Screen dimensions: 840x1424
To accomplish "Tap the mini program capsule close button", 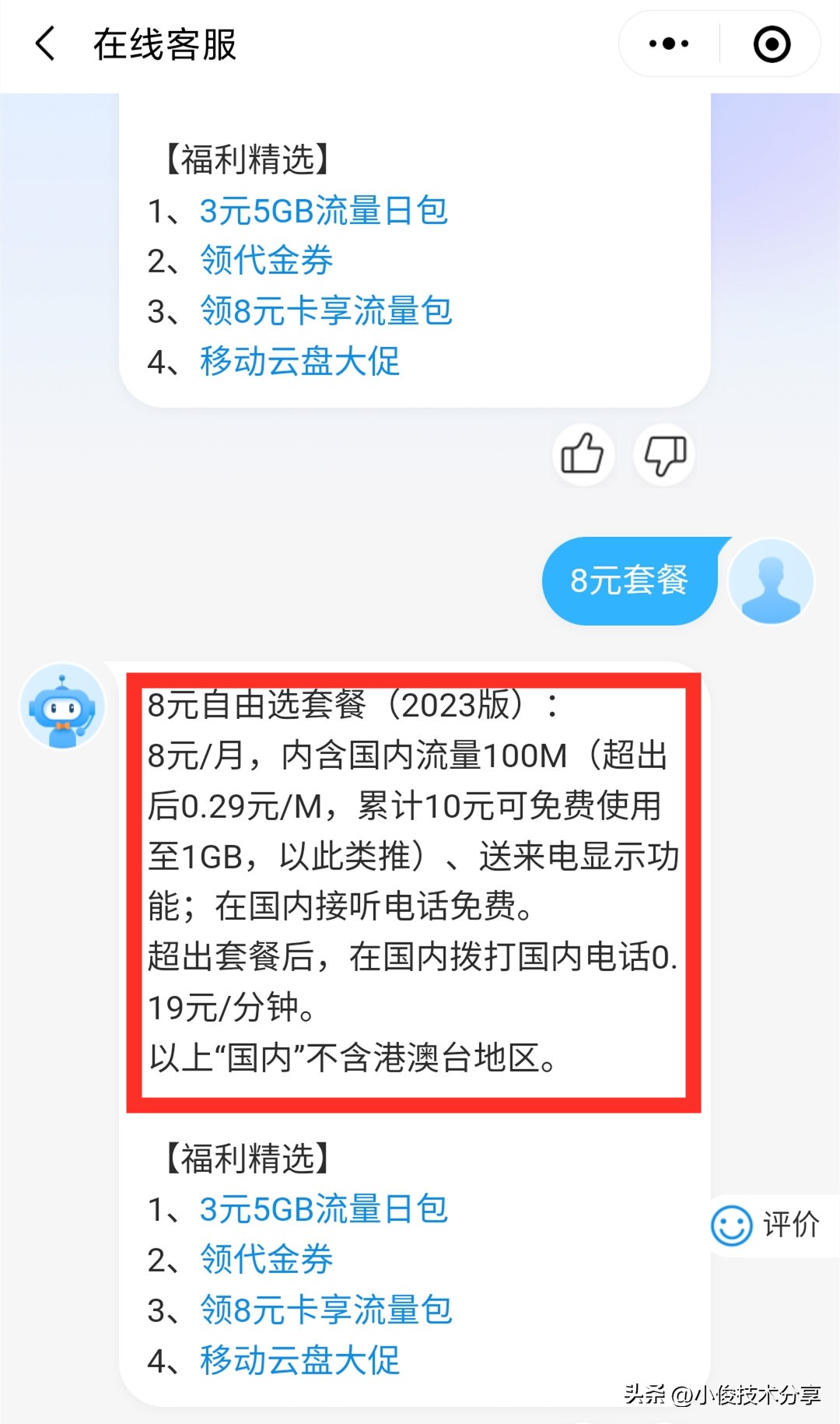I will 770,45.
